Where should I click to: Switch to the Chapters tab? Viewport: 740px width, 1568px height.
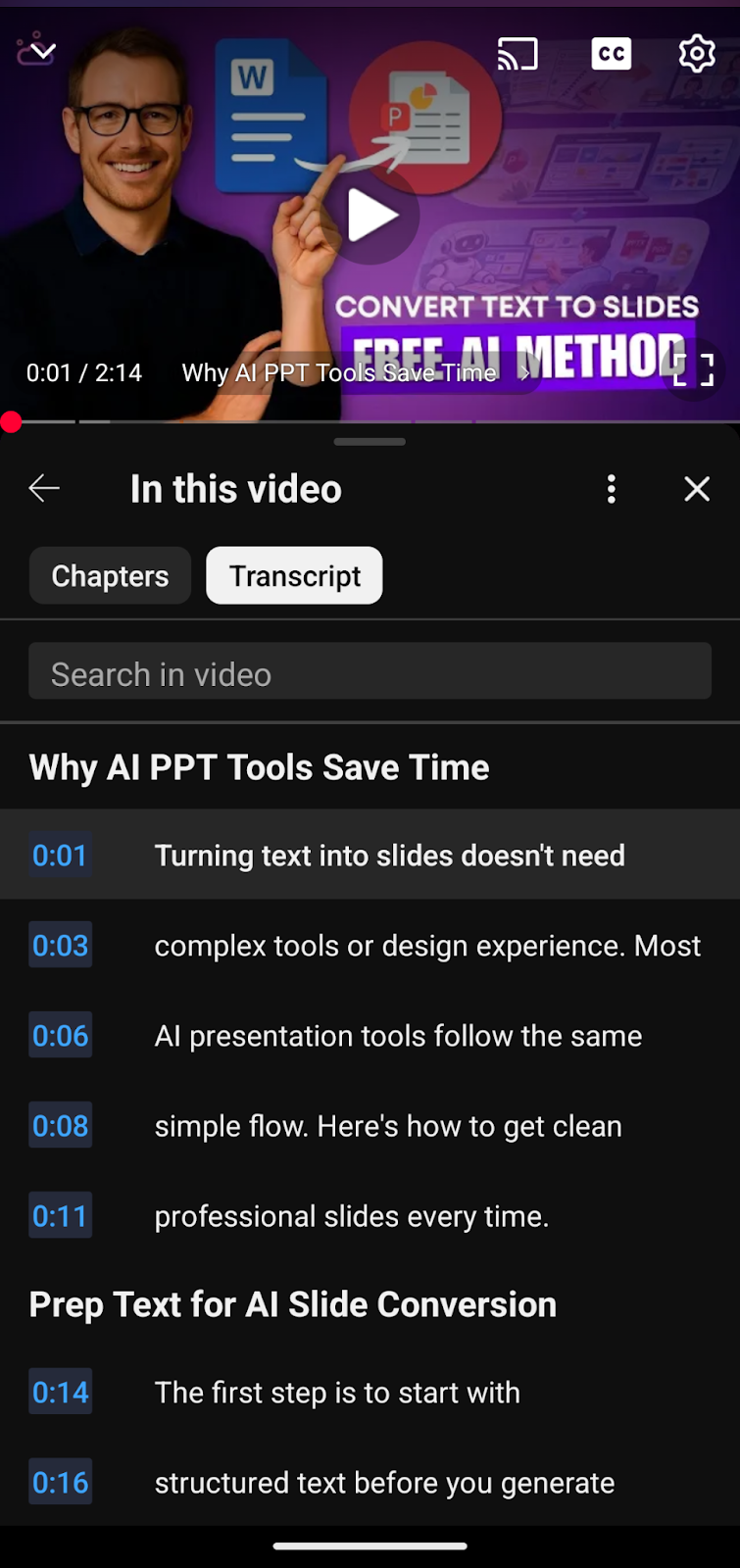coord(109,575)
